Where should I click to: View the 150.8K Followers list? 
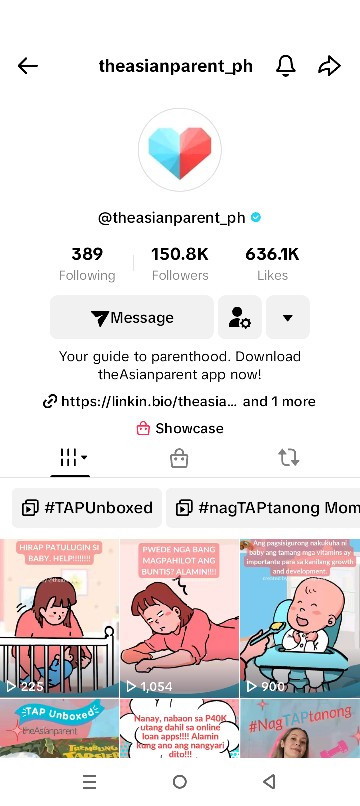click(180, 264)
